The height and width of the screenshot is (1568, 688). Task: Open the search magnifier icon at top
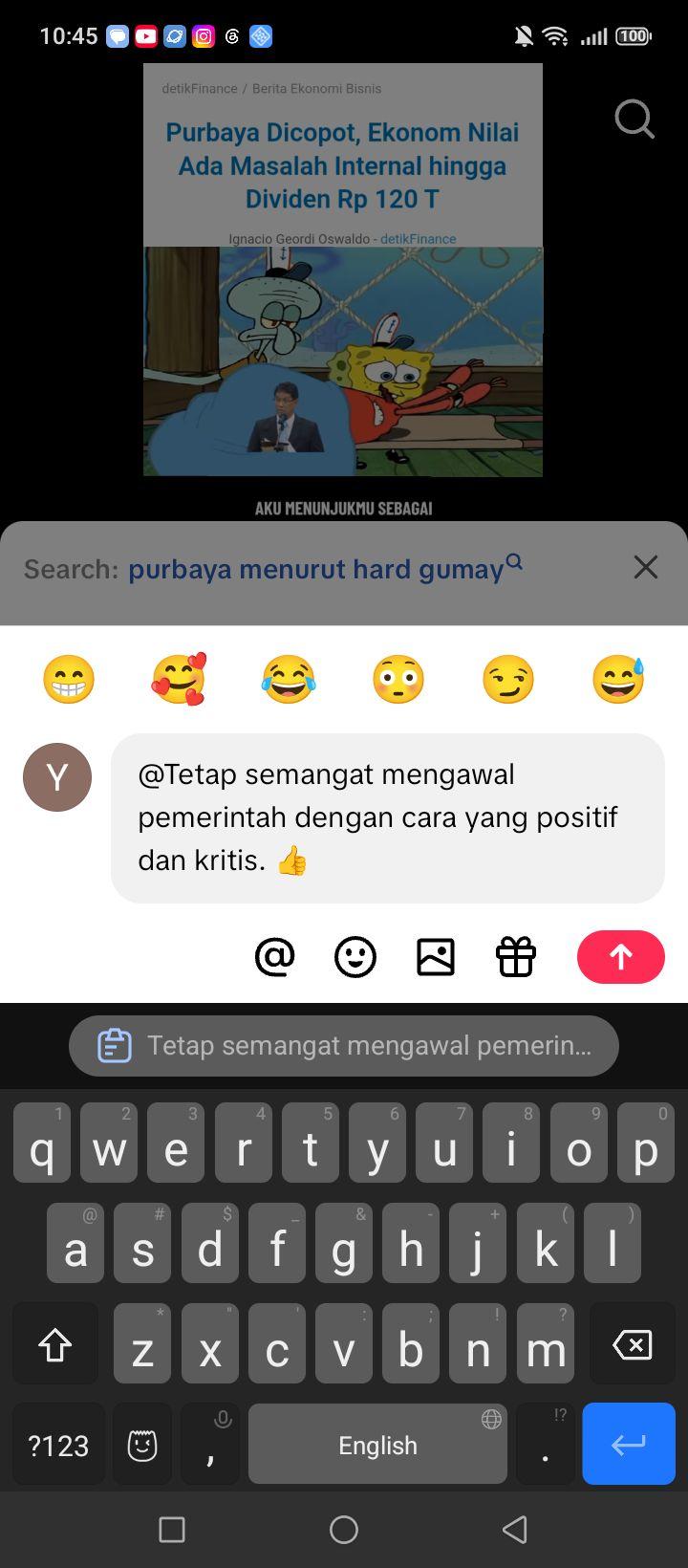click(634, 120)
